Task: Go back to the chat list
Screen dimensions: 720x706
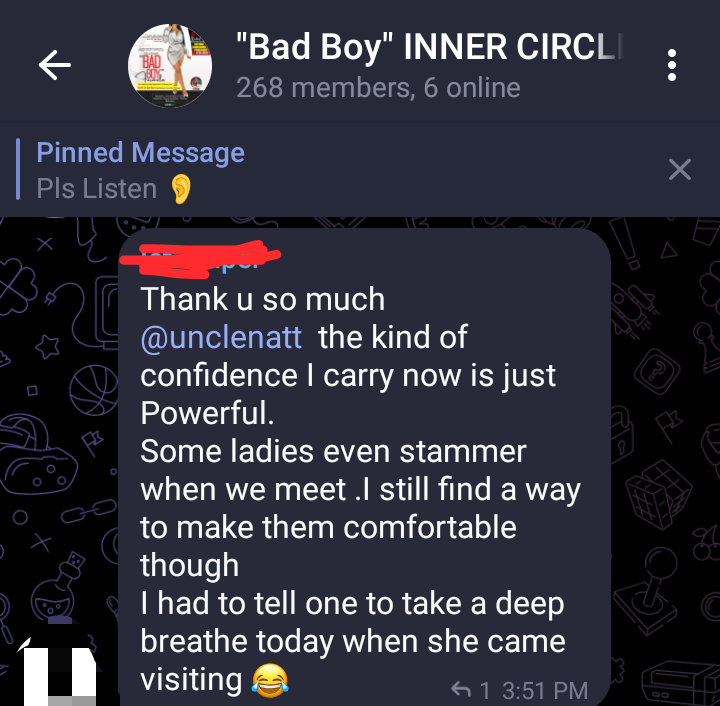Action: 54,67
